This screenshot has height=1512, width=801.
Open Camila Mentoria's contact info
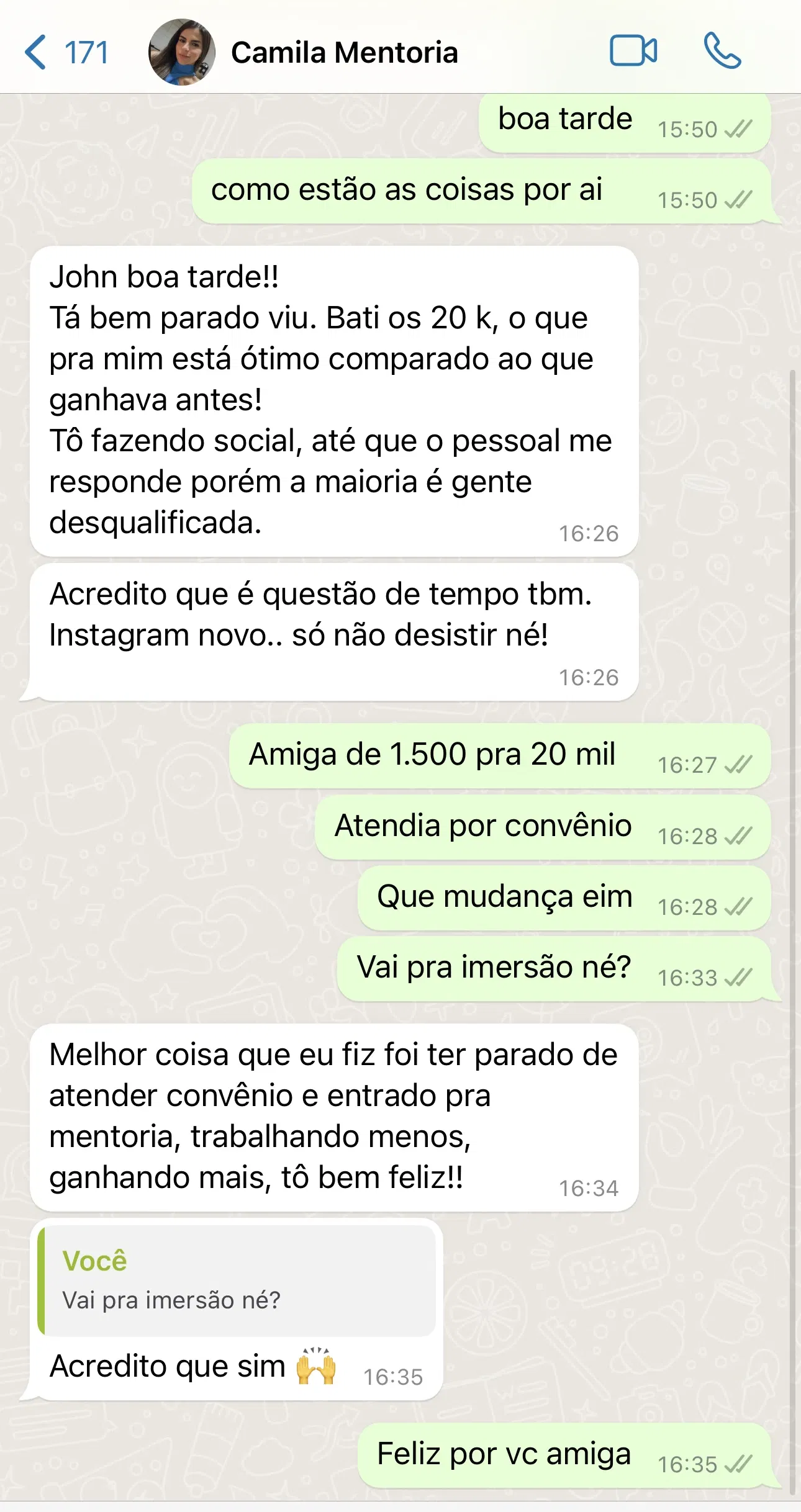click(x=344, y=52)
